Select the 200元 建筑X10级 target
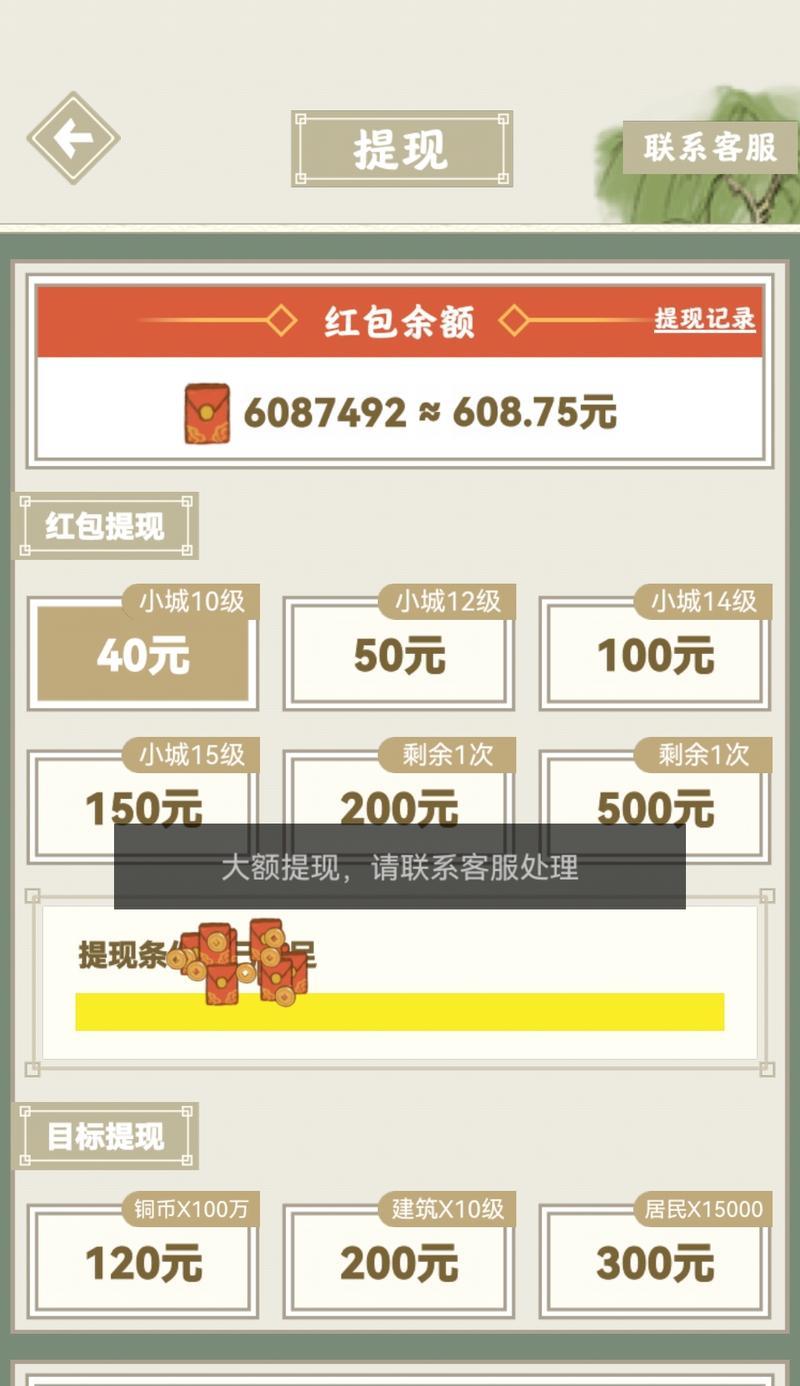The height and width of the screenshot is (1386, 800). (399, 1263)
